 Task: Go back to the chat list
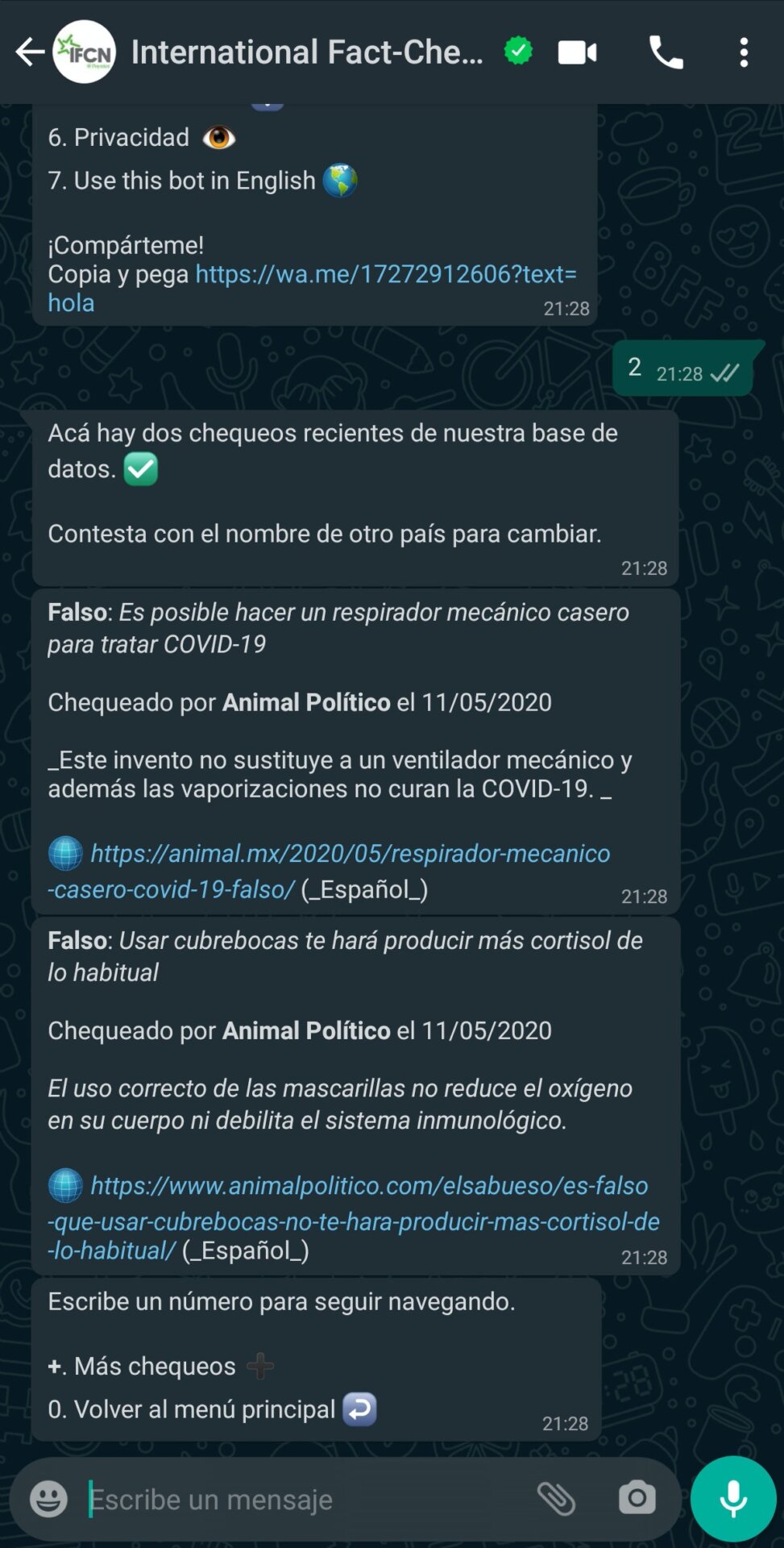(x=30, y=52)
